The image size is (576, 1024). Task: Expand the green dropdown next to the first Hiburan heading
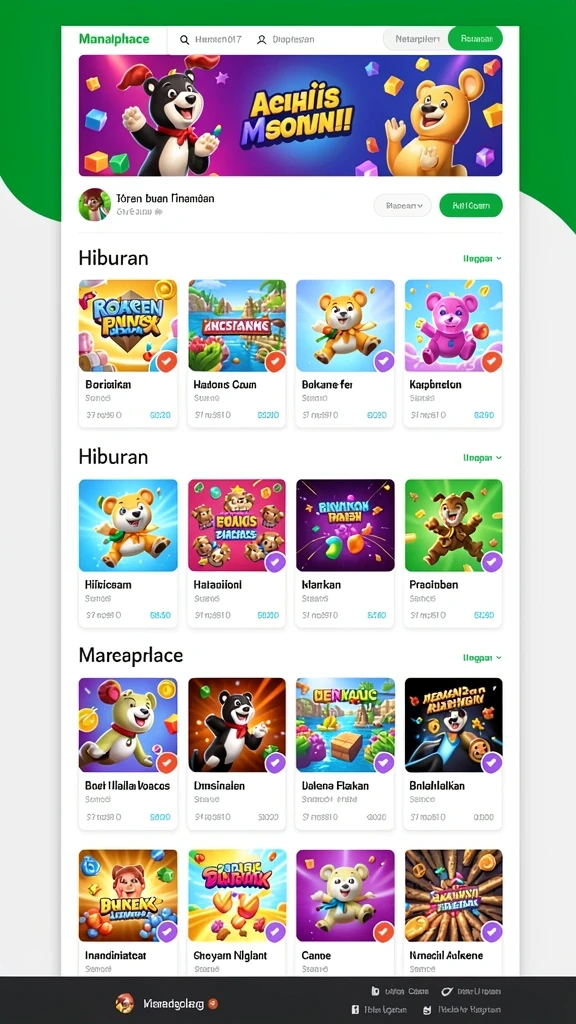(482, 259)
